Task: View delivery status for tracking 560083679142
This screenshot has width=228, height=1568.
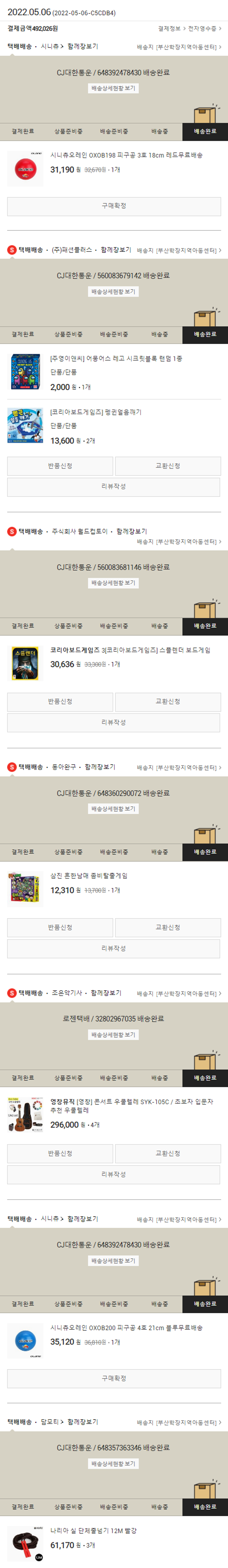Action: pos(113,292)
